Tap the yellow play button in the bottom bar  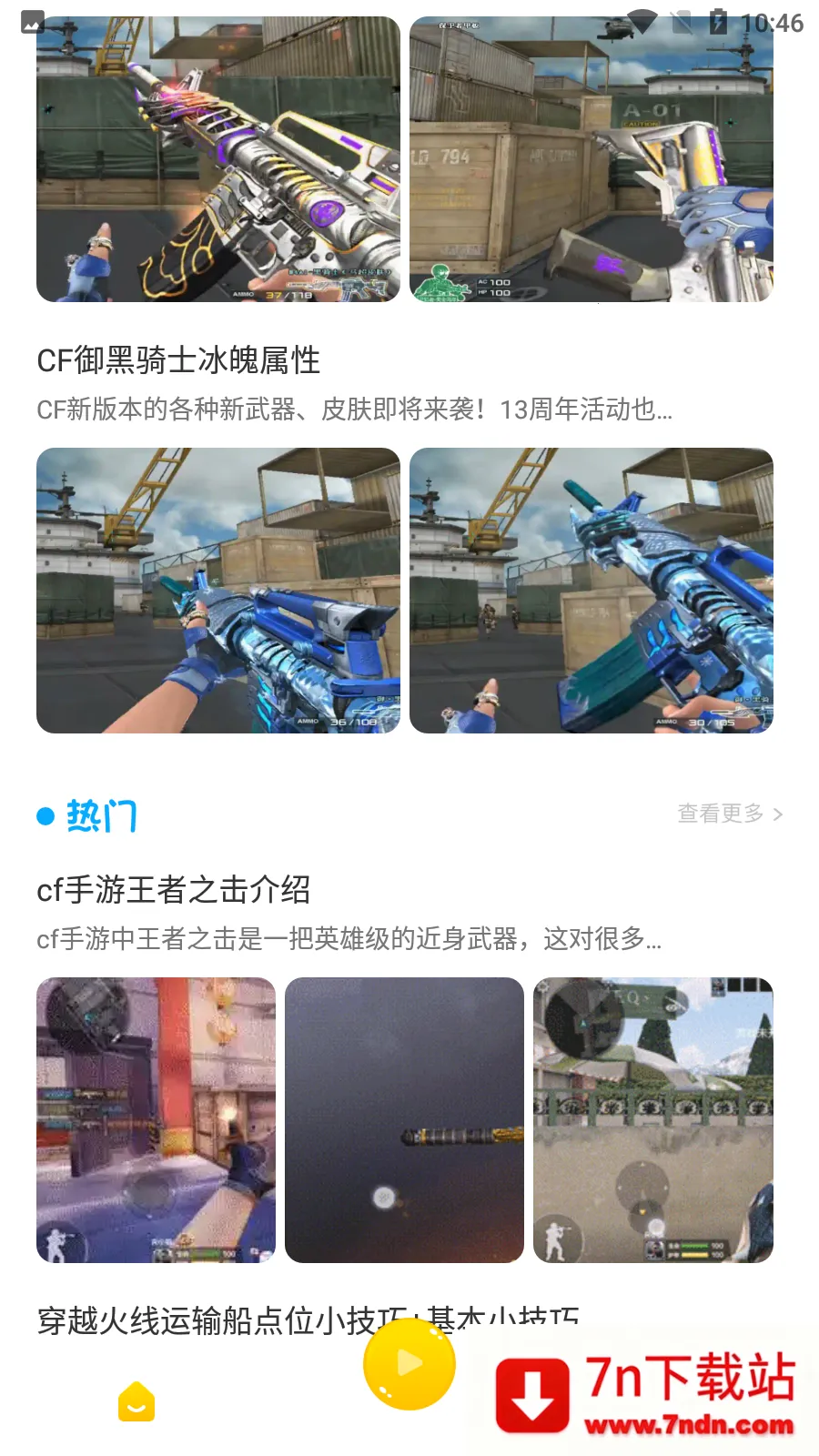click(x=409, y=1363)
